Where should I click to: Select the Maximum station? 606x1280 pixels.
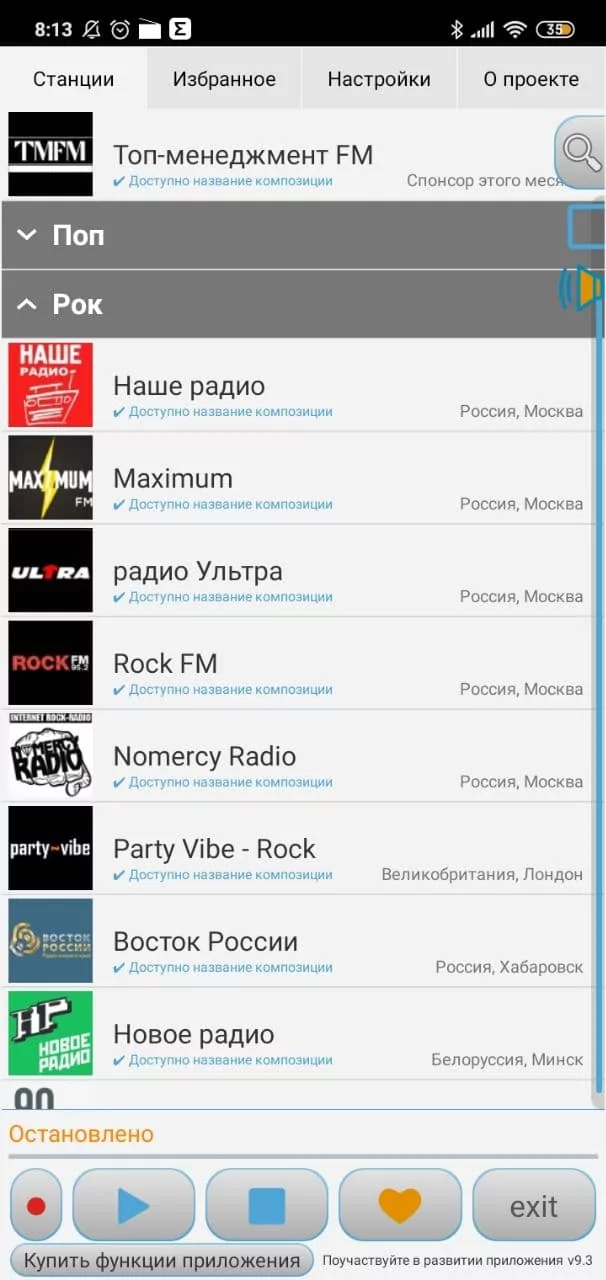[298, 478]
